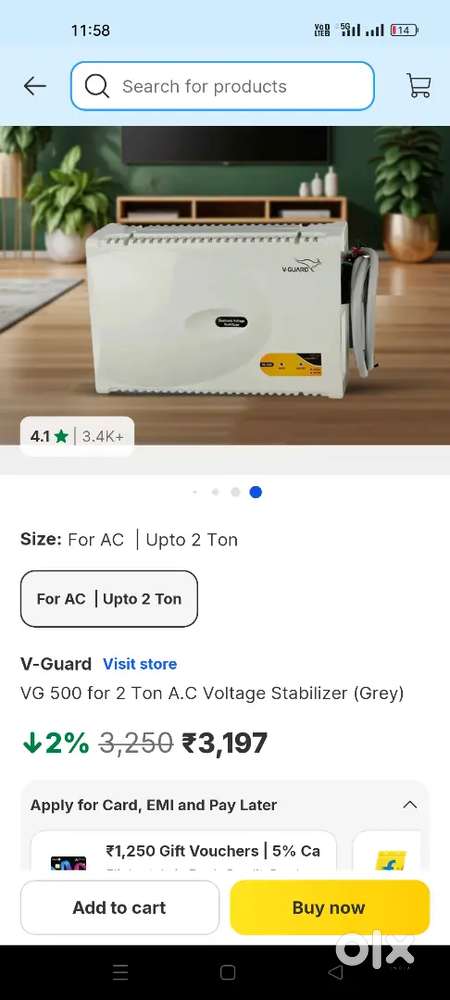Image resolution: width=450 pixels, height=1000 pixels.
Task: Open the shopping cart icon
Action: tap(419, 85)
